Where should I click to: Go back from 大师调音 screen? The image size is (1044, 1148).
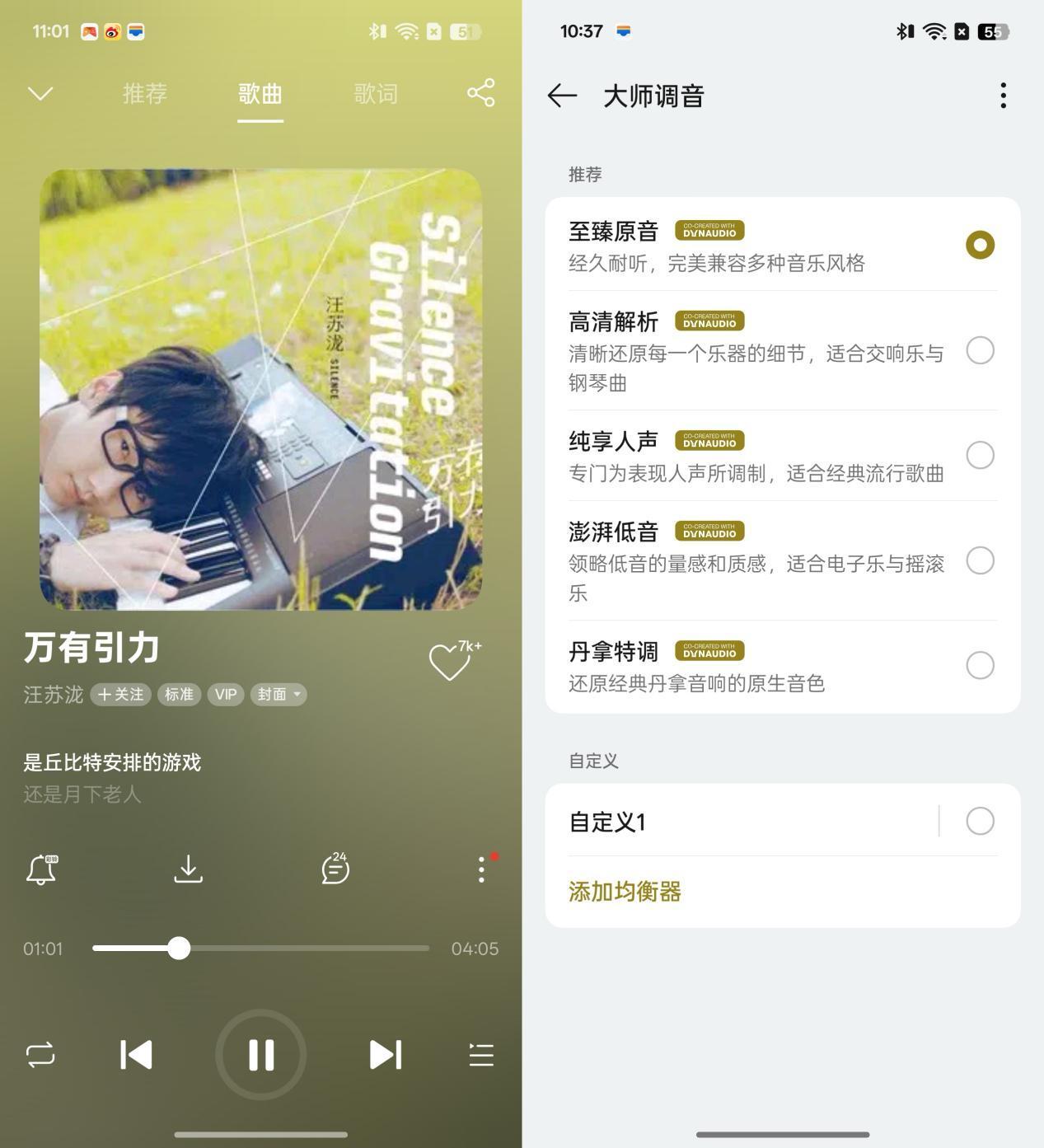point(563,96)
